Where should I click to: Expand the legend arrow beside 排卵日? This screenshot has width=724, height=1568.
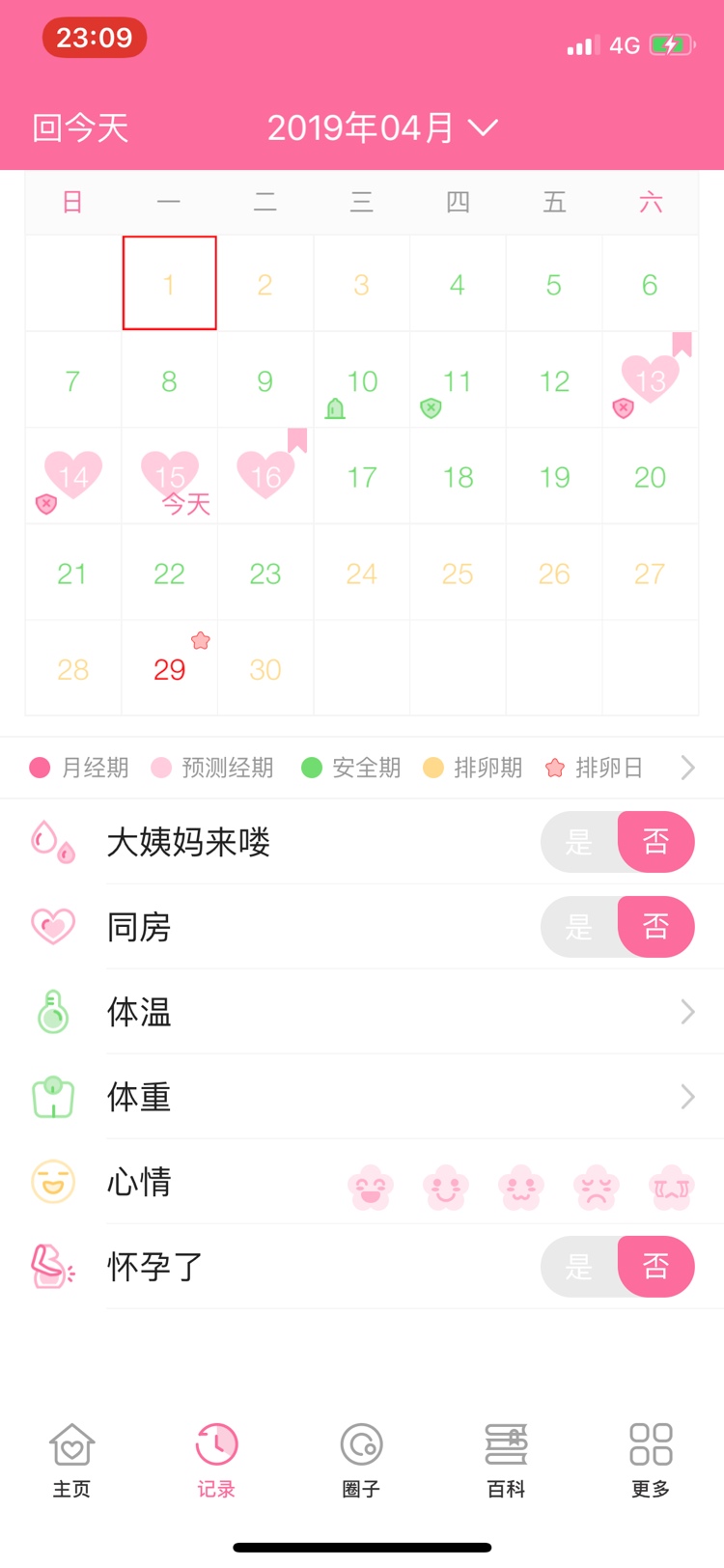pyautogui.click(x=687, y=768)
